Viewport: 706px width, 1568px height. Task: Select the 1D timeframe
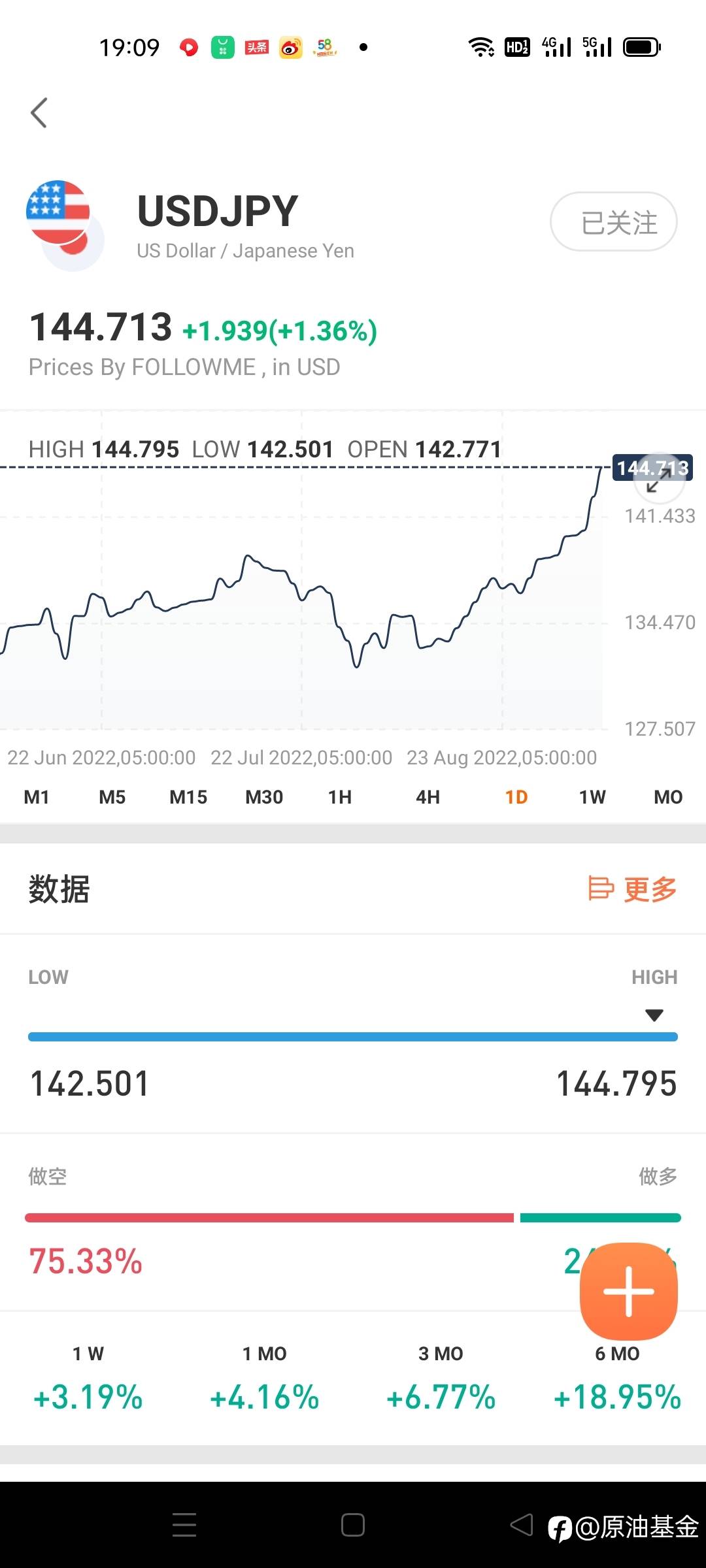pyautogui.click(x=516, y=797)
